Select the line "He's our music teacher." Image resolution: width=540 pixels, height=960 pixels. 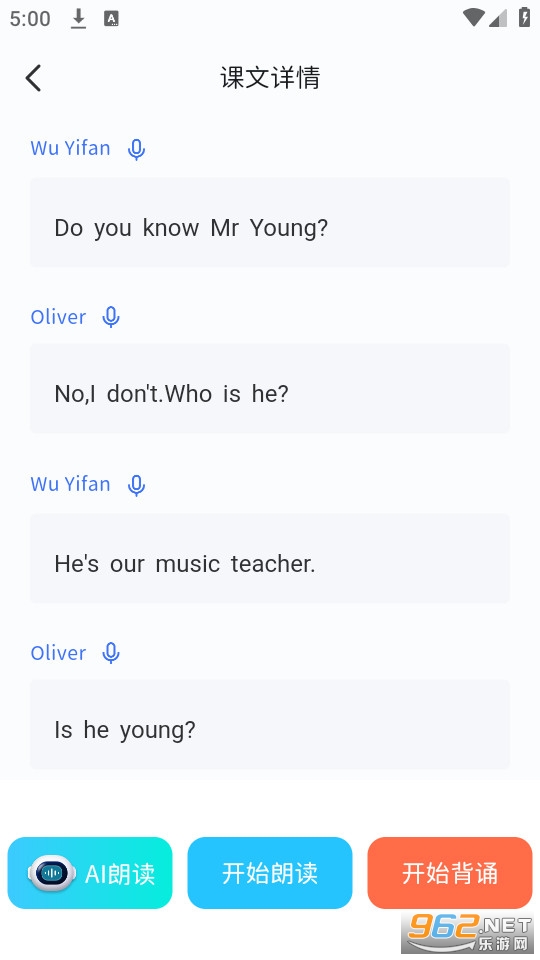(x=270, y=558)
